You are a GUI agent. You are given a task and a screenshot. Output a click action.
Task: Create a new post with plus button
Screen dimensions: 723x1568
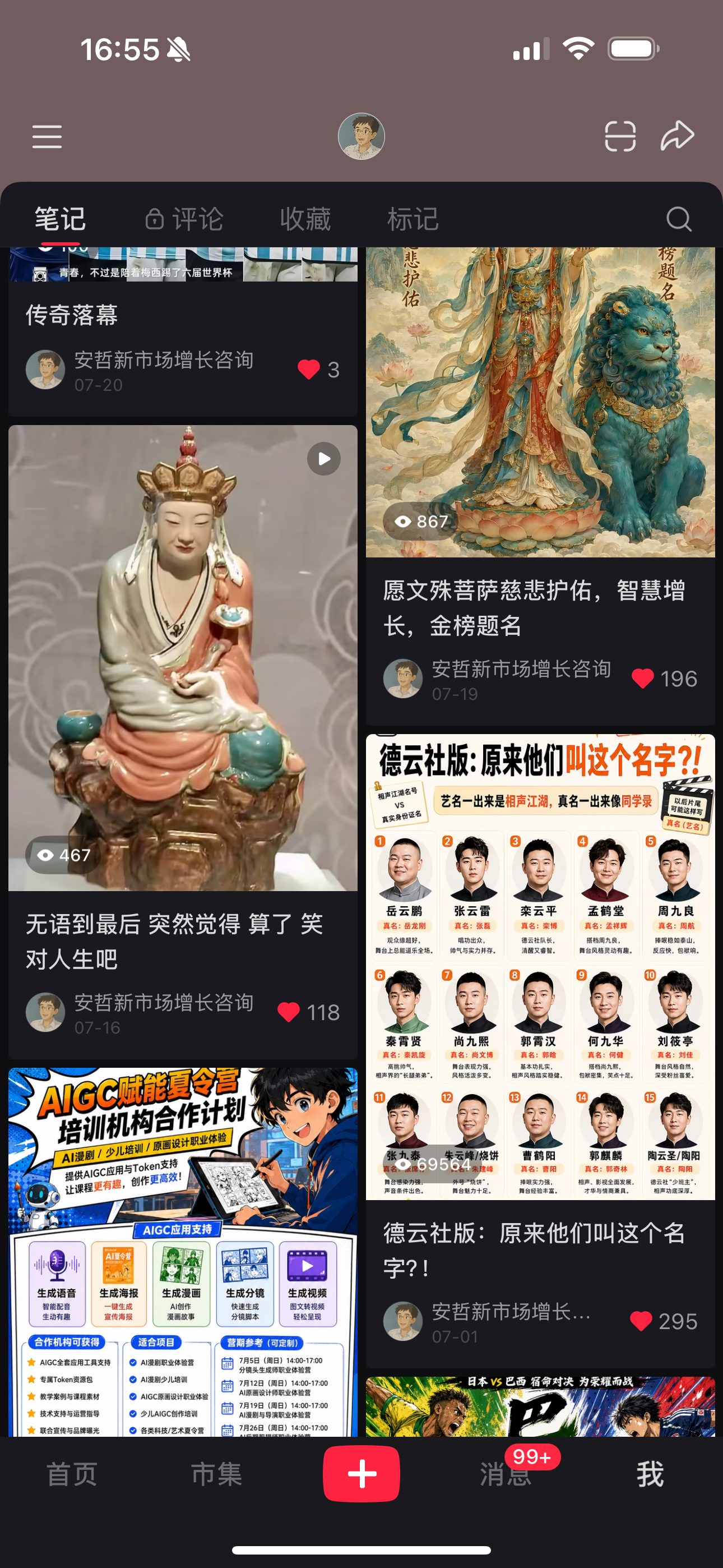(x=361, y=1474)
